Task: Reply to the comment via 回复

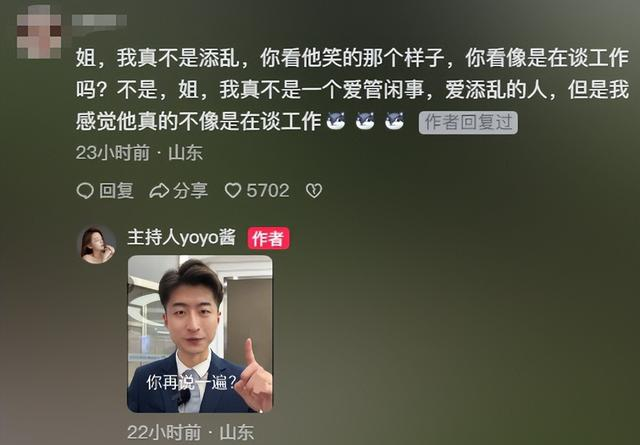Action: point(106,190)
